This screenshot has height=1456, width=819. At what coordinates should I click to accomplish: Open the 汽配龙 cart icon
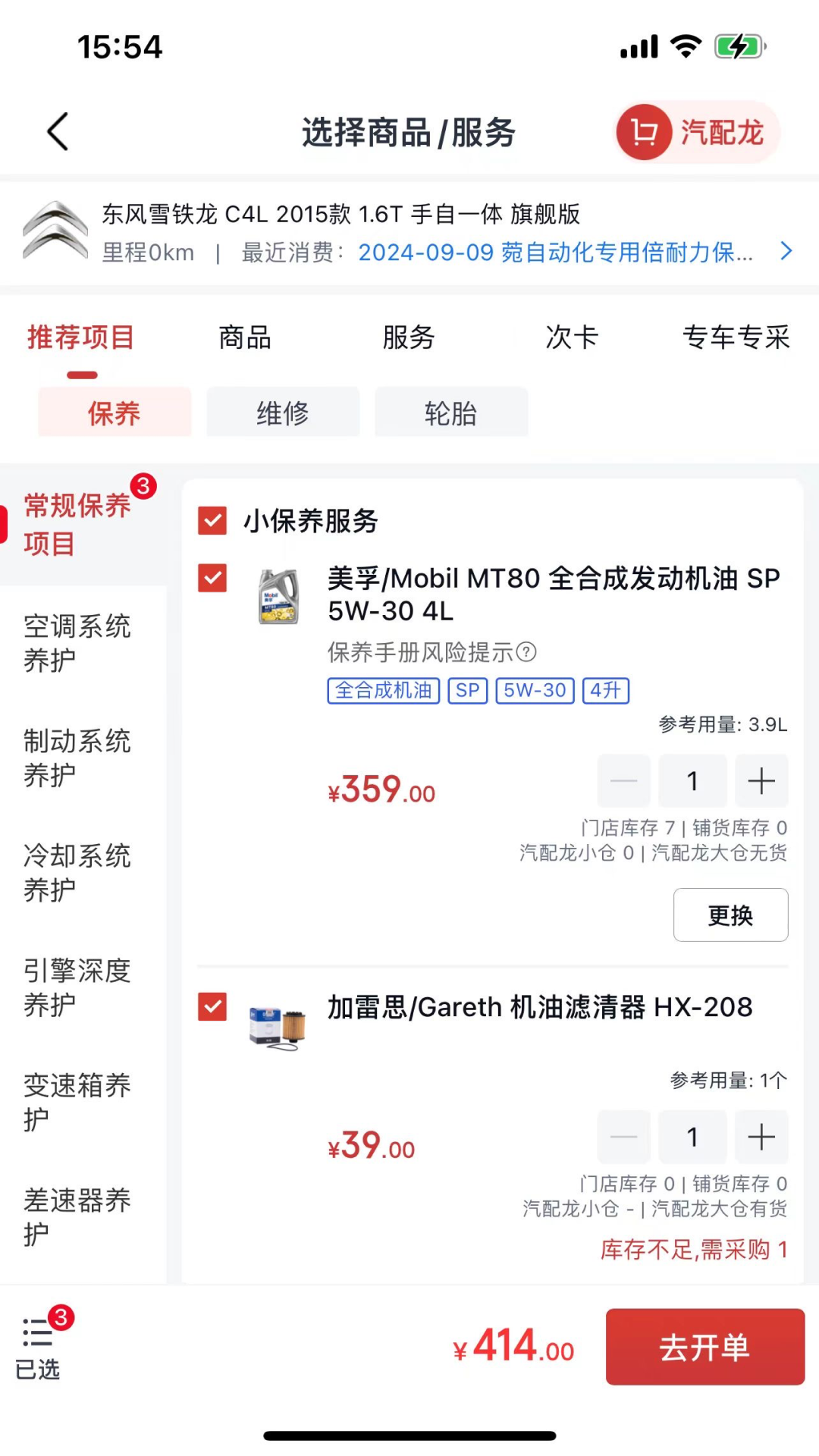[x=695, y=131]
